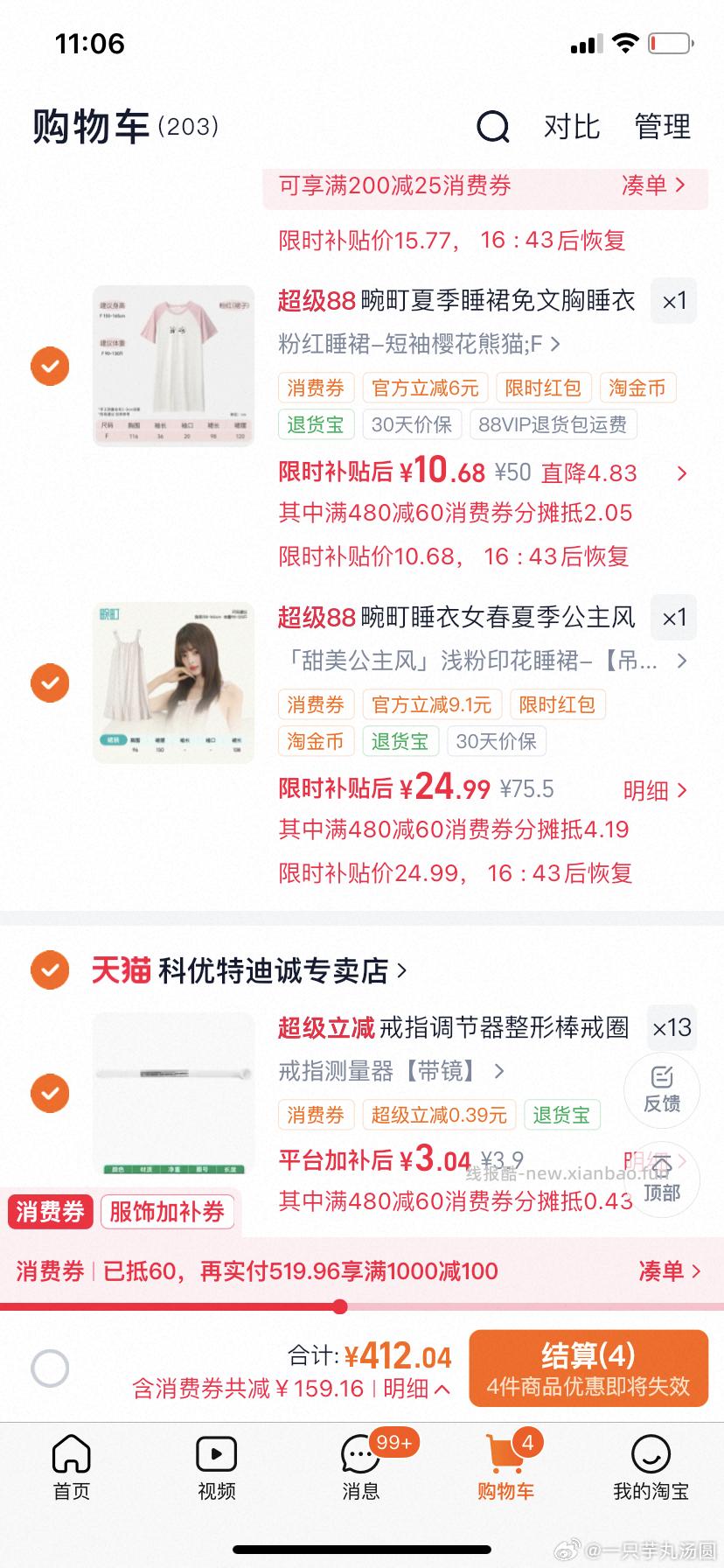
Task: Uncheck the ring adjuster item checkbox
Action: [x=50, y=1093]
